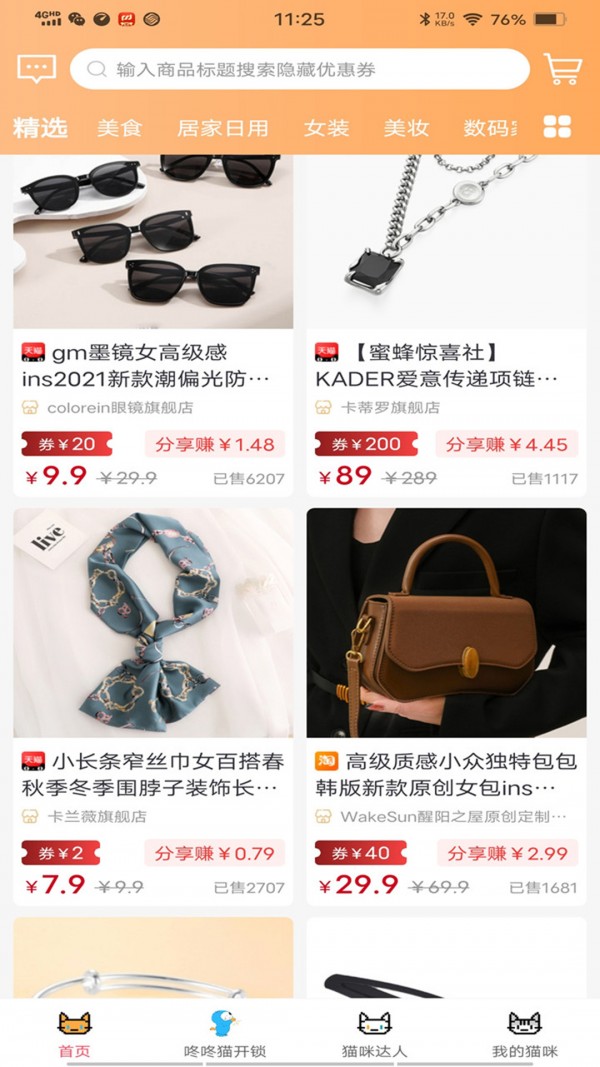This screenshot has height=1067, width=600.
Task: Open the all-categories grid icon
Action: click(557, 127)
